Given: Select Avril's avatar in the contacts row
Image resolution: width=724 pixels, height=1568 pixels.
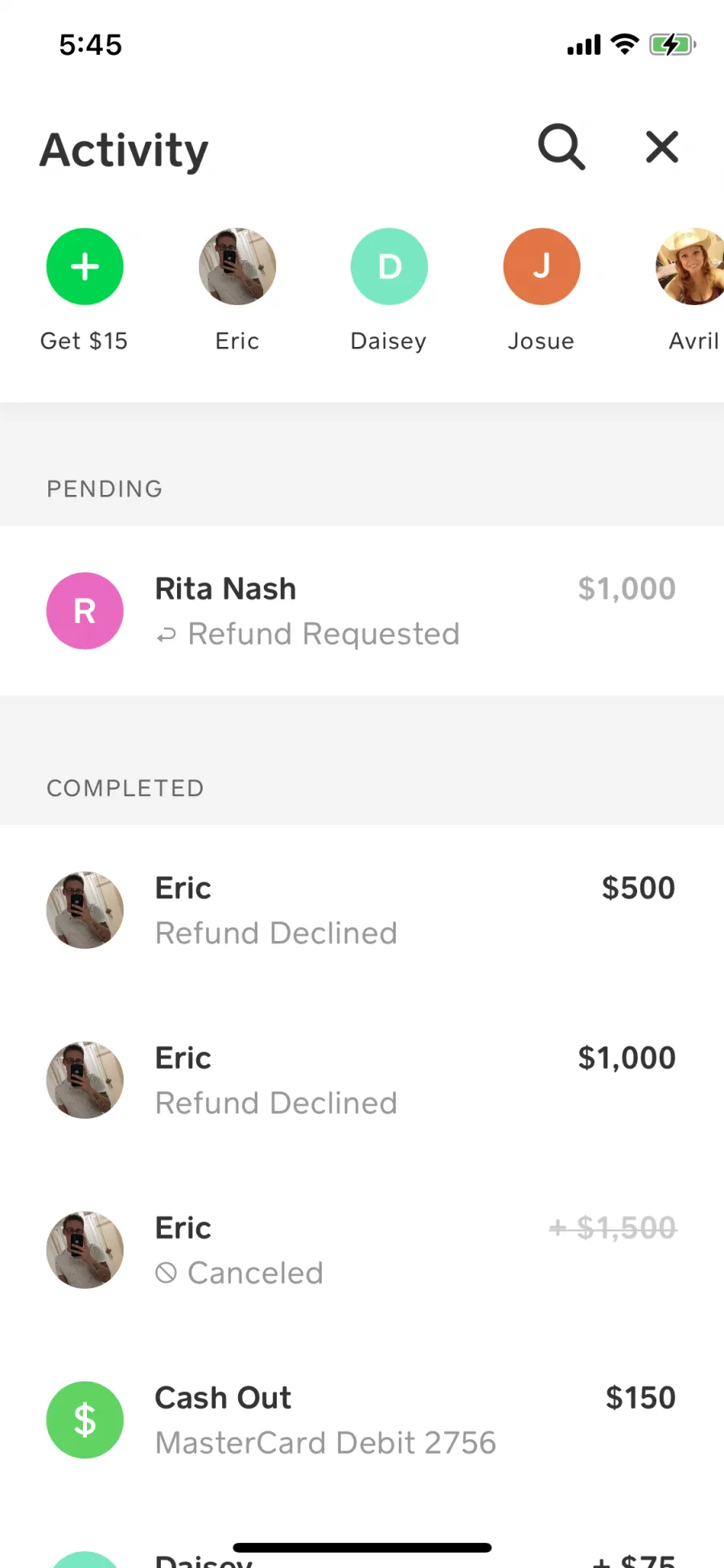Looking at the screenshot, I should [x=690, y=266].
